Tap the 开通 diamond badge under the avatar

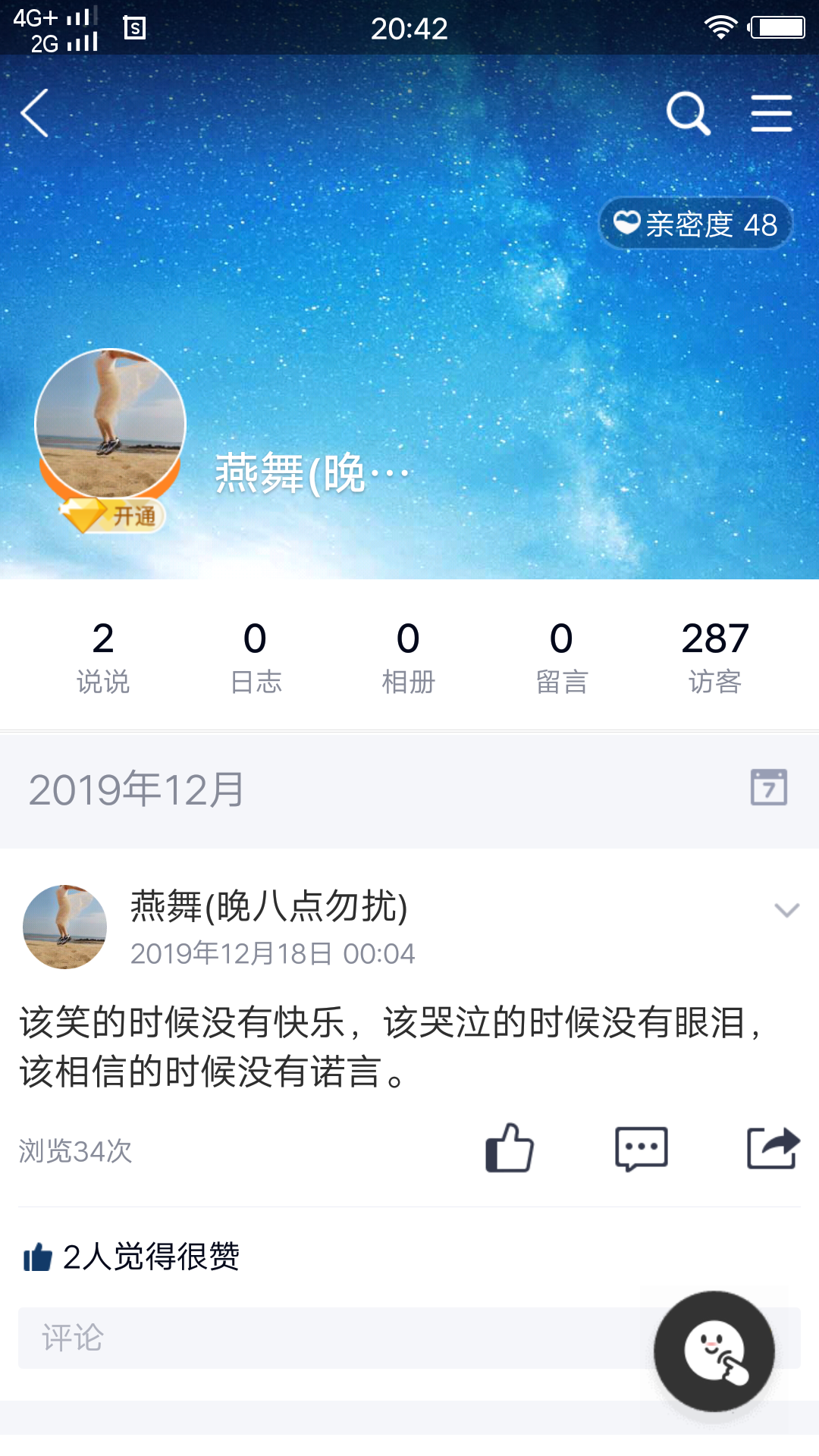[x=110, y=514]
